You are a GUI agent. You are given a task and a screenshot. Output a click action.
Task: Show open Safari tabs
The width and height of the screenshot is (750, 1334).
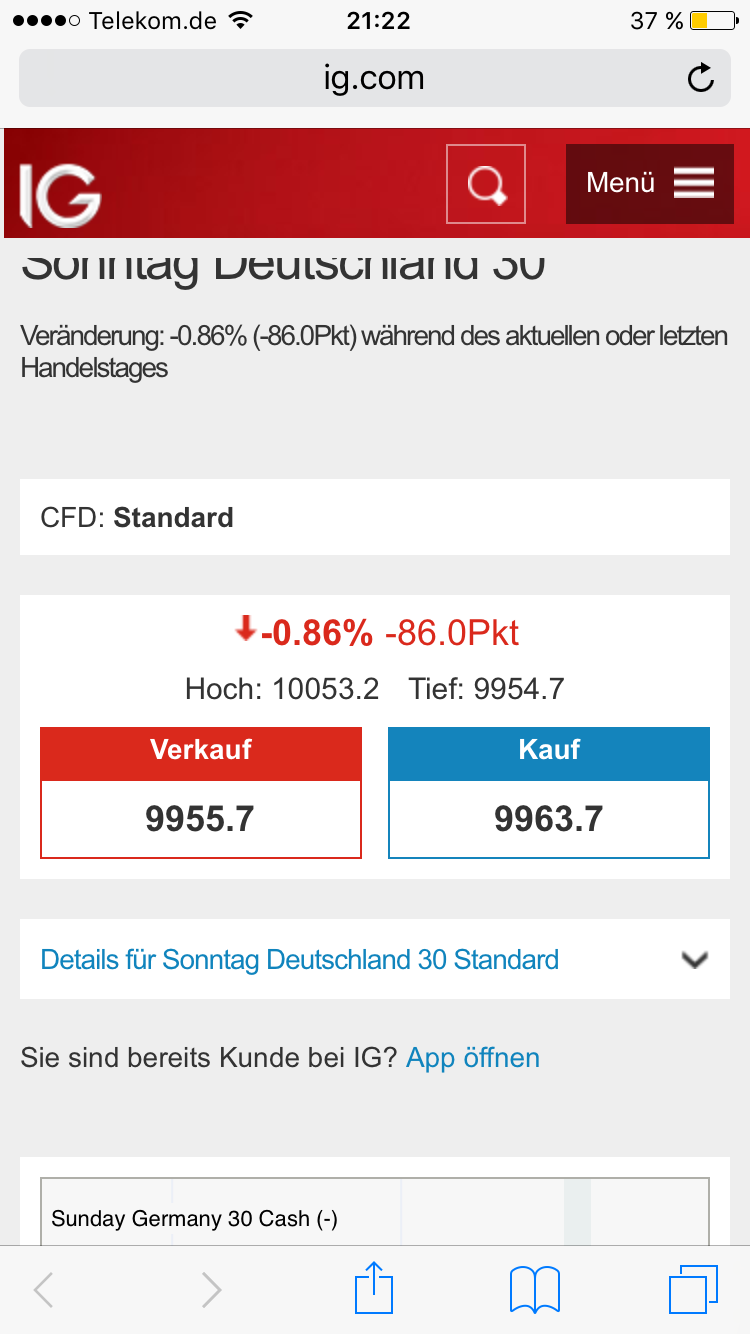pos(693,1289)
